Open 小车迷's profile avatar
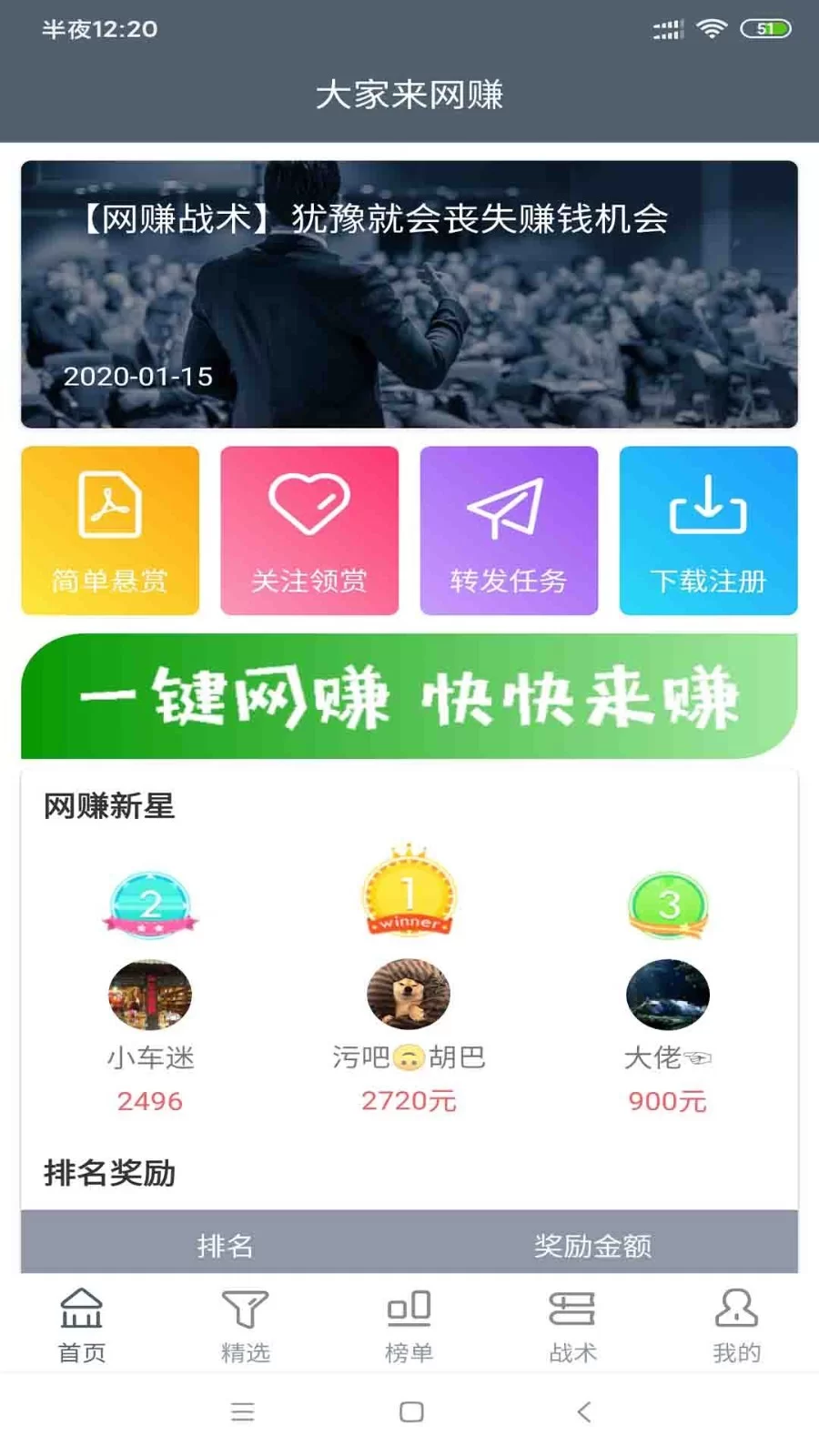Image resolution: width=819 pixels, height=1456 pixels. tap(150, 995)
